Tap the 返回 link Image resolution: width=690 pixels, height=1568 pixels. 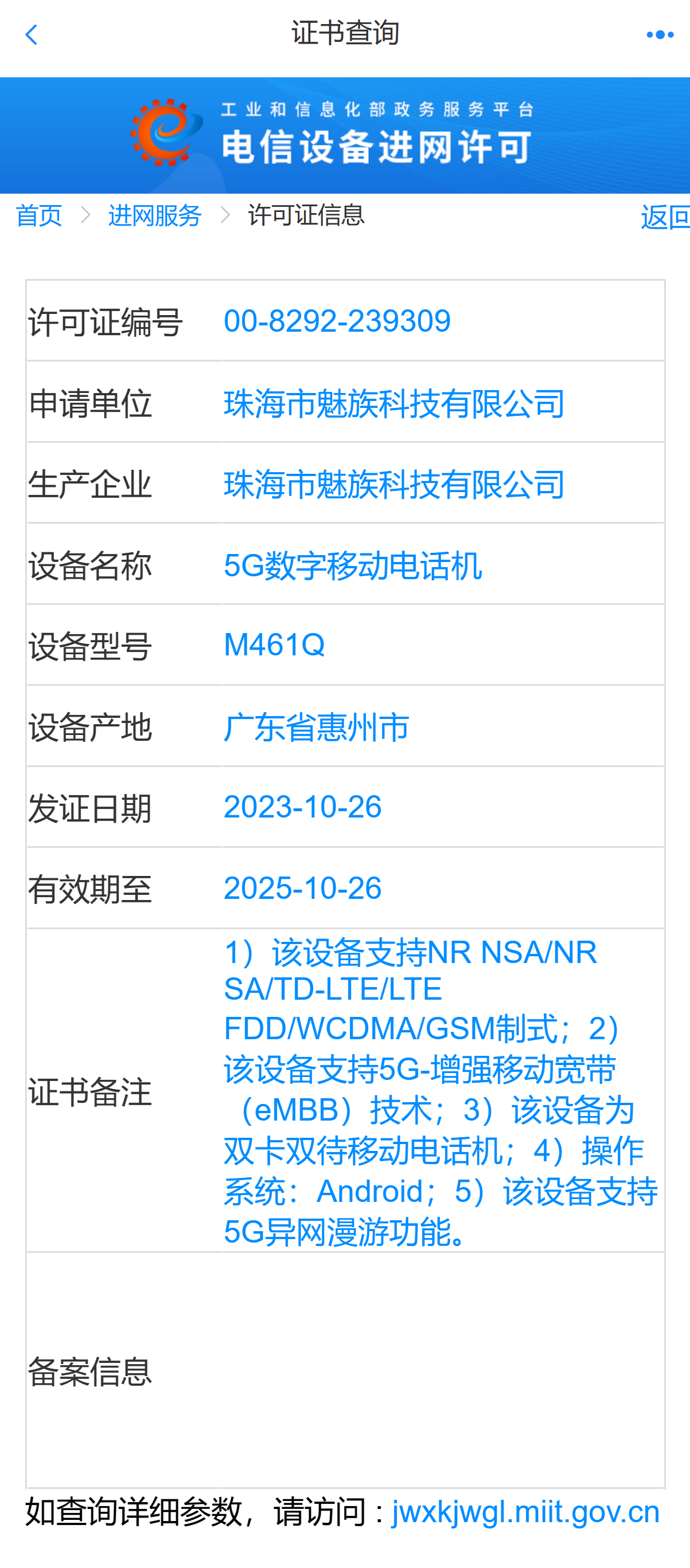pyautogui.click(x=664, y=217)
